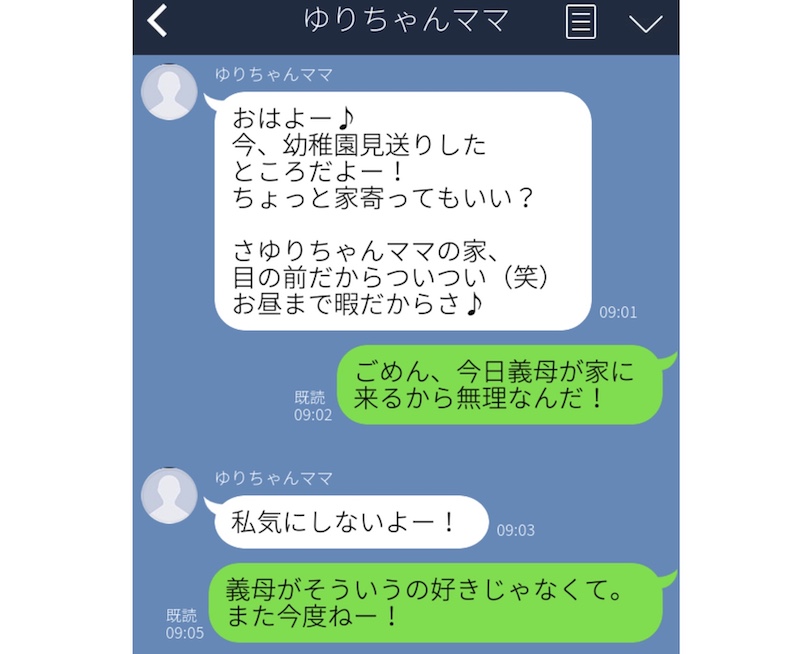800x654 pixels.
Task: Open the profile avatar beside 私気にしないよー!
Action: click(170, 494)
